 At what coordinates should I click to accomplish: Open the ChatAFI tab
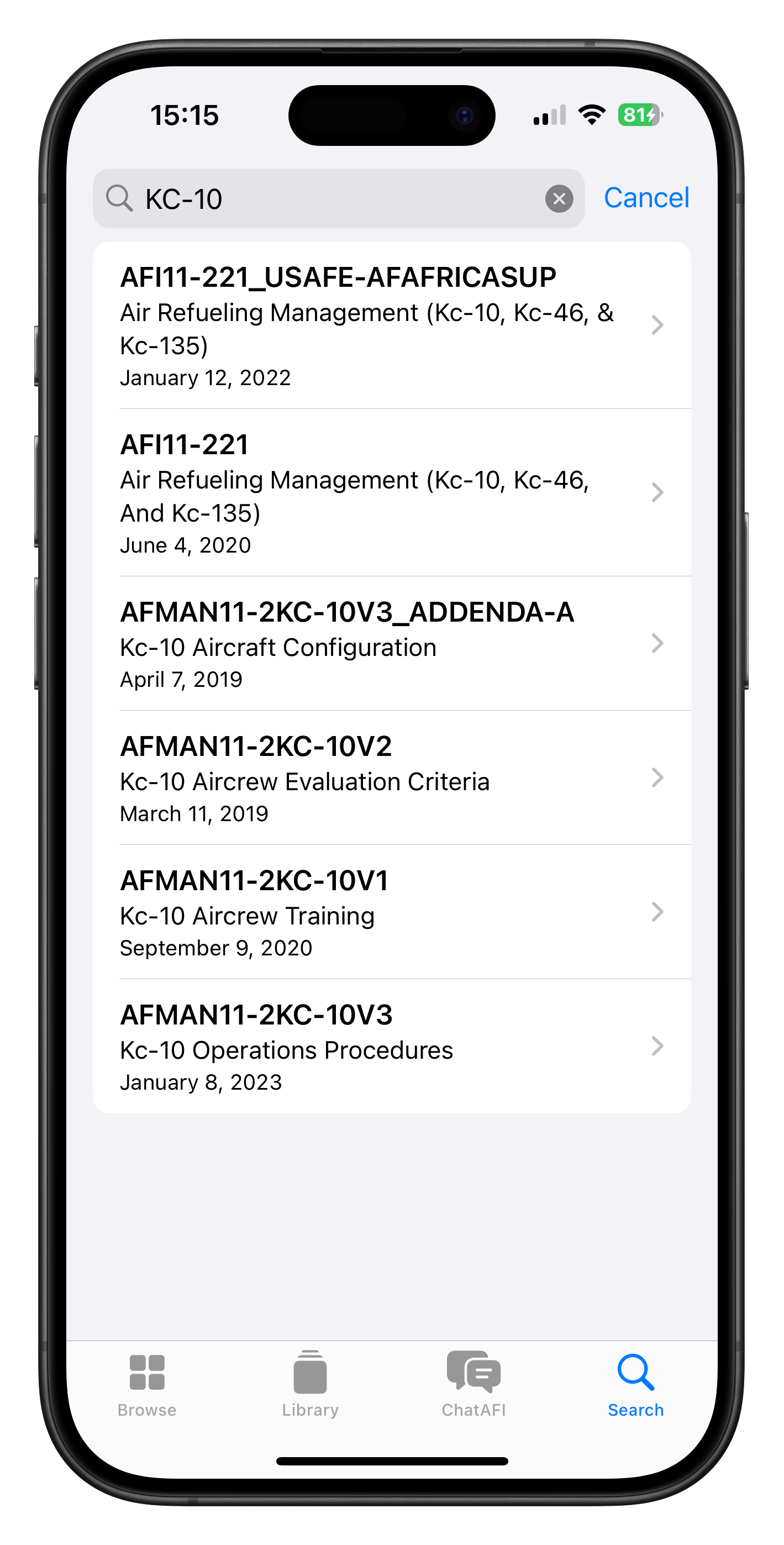[473, 1384]
